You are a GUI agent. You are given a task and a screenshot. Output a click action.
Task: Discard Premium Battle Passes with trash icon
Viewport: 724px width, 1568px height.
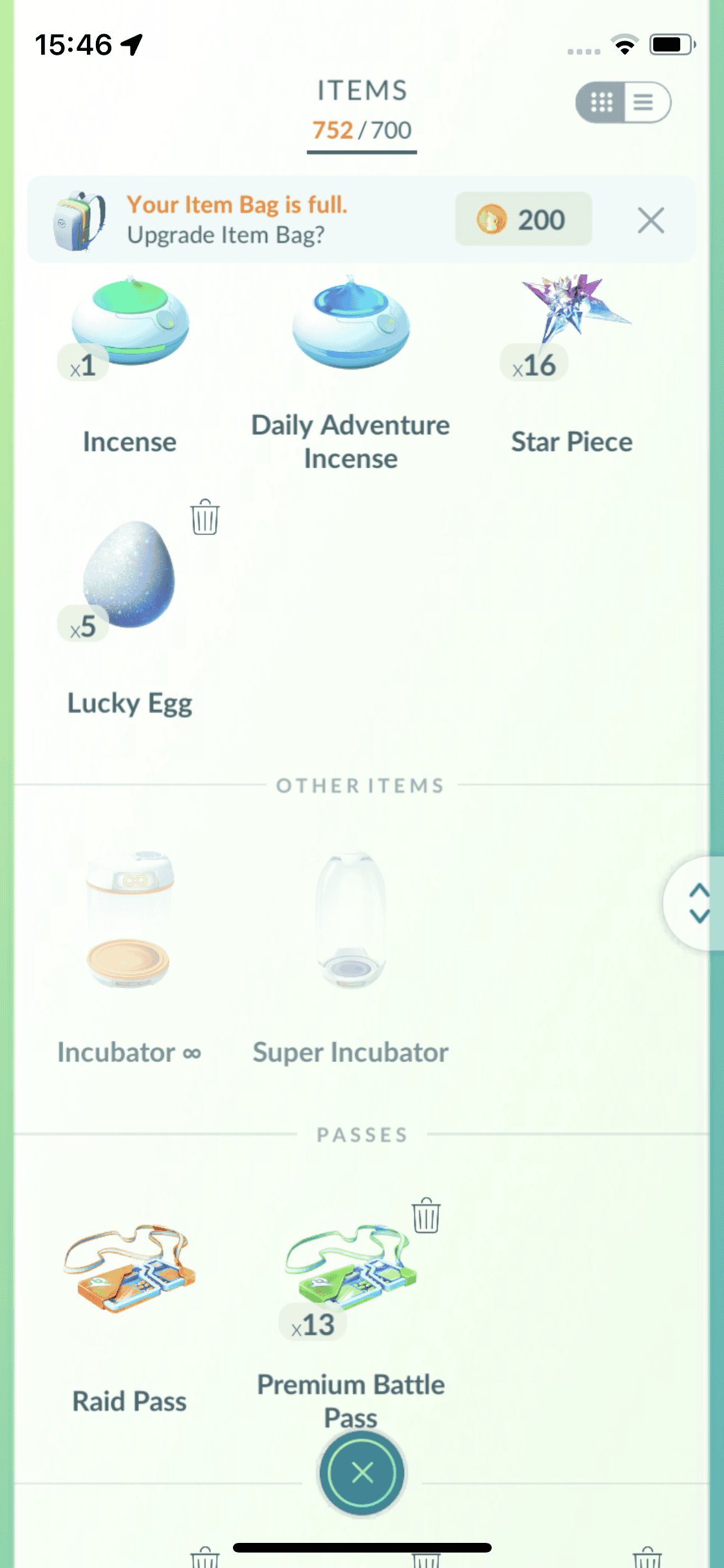(x=426, y=1216)
